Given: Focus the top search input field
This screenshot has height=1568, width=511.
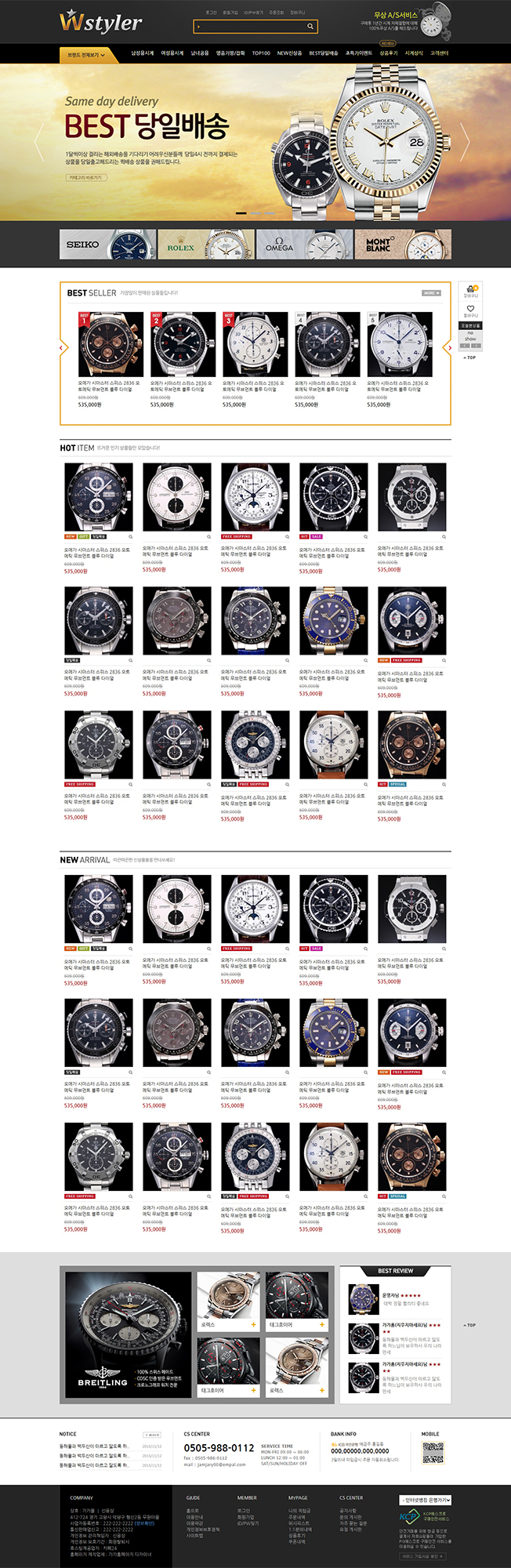Looking at the screenshot, I should coord(251,27).
